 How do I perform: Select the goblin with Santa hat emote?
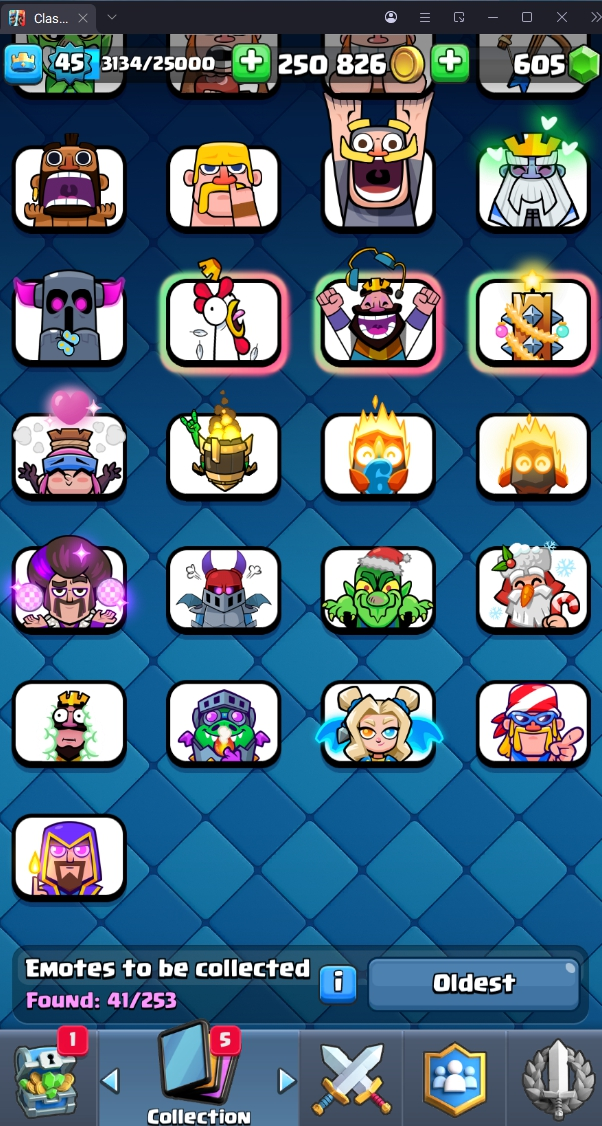(378, 590)
